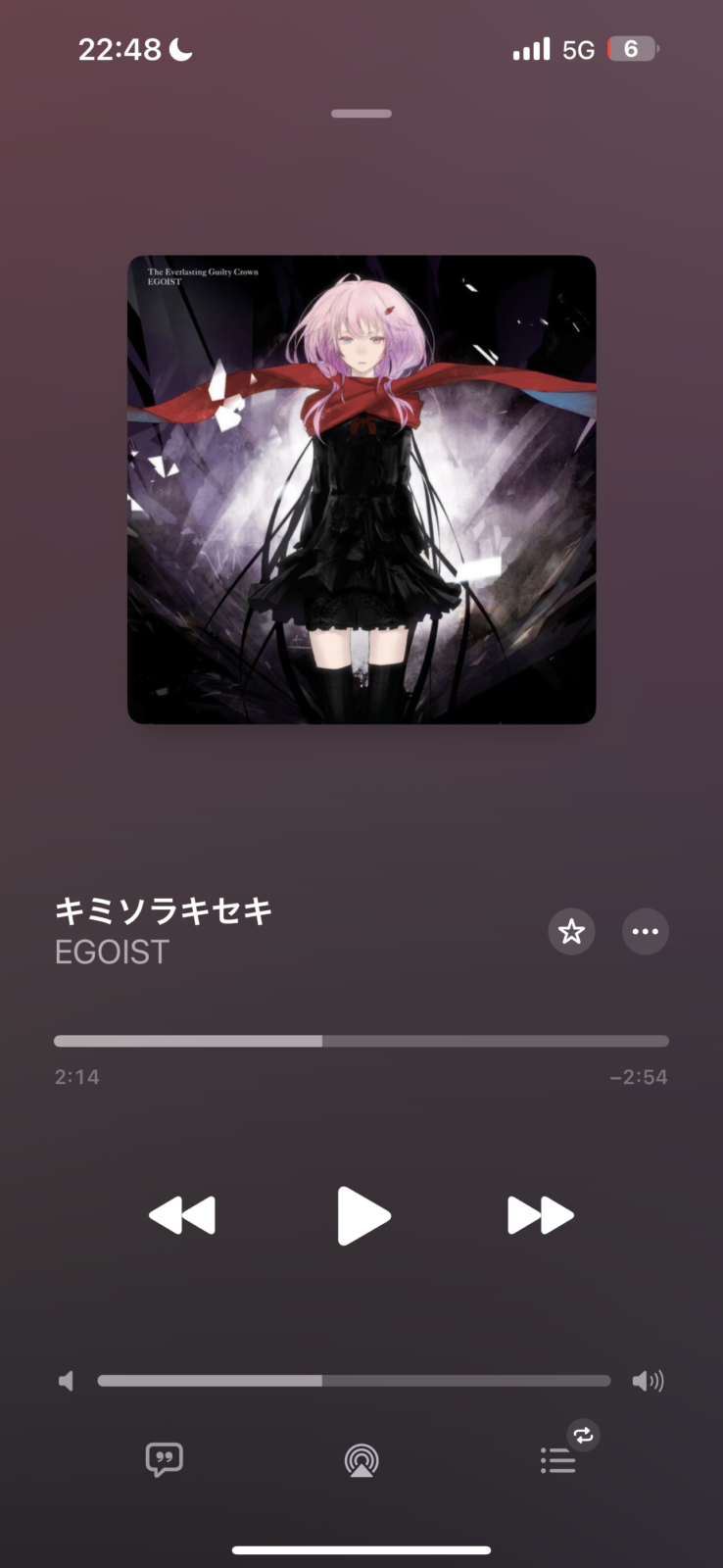Open the more options ellipsis menu
Viewport: 723px width, 1568px height.
coord(646,931)
